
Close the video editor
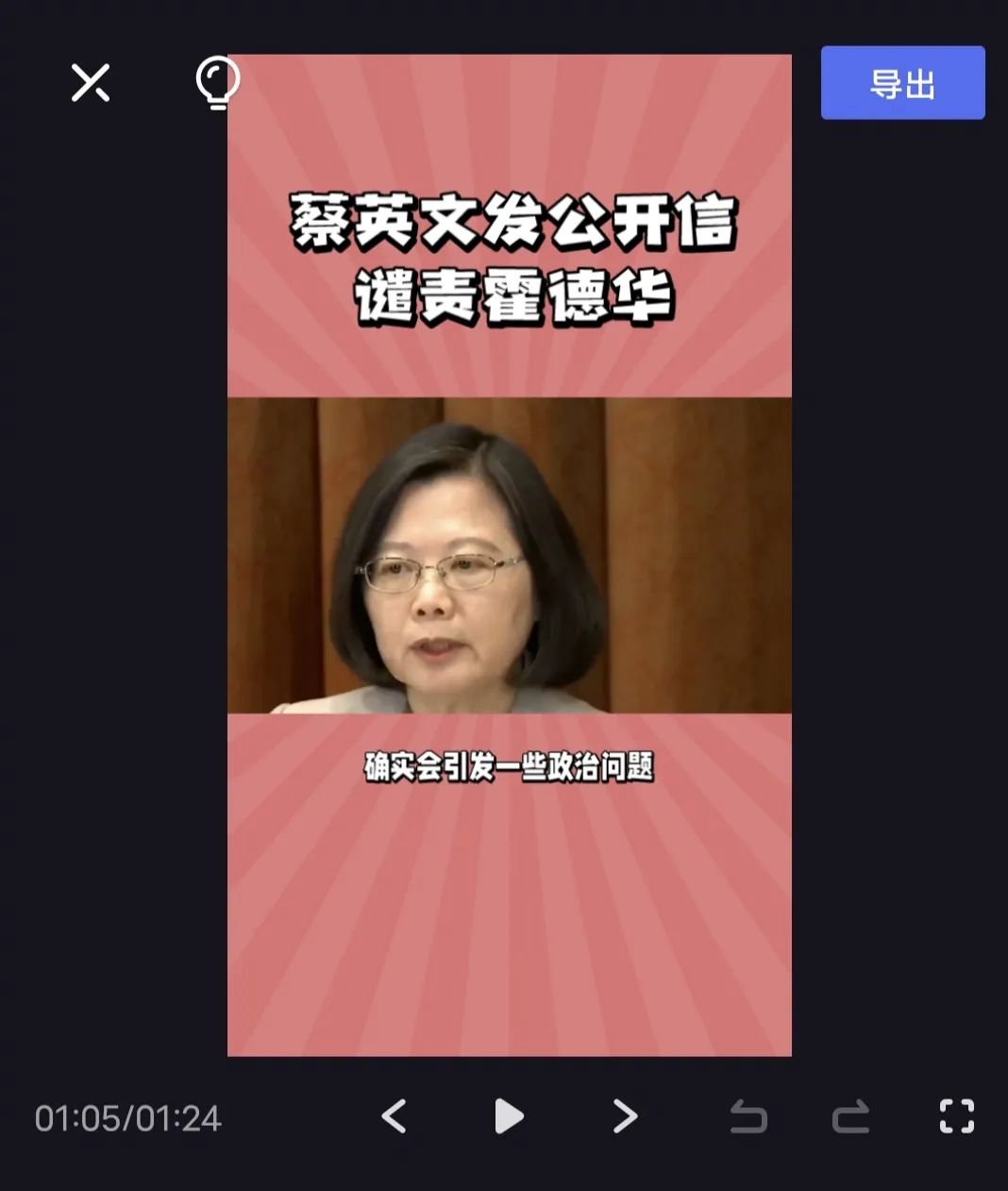91,83
